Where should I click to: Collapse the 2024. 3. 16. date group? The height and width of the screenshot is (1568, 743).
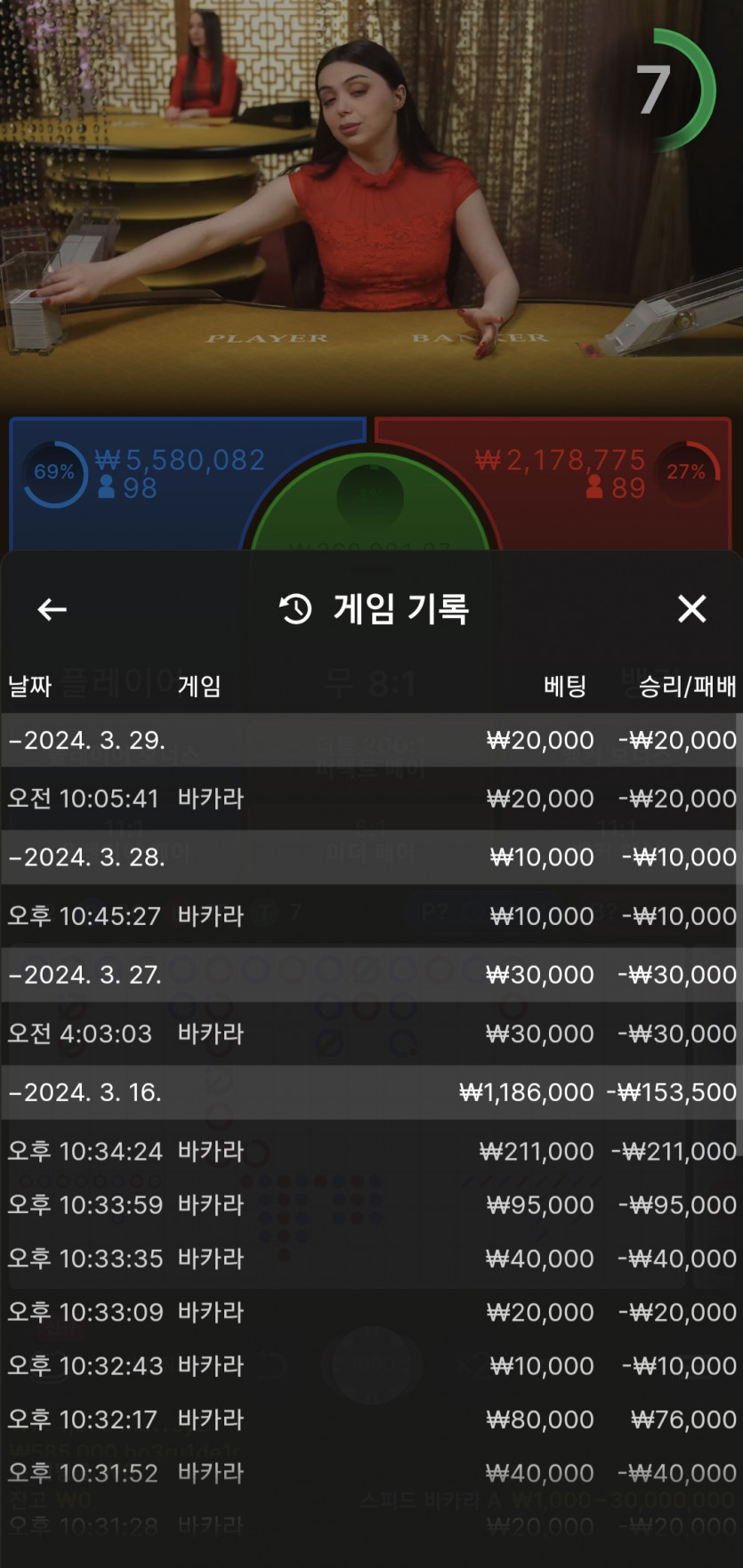click(85, 1092)
